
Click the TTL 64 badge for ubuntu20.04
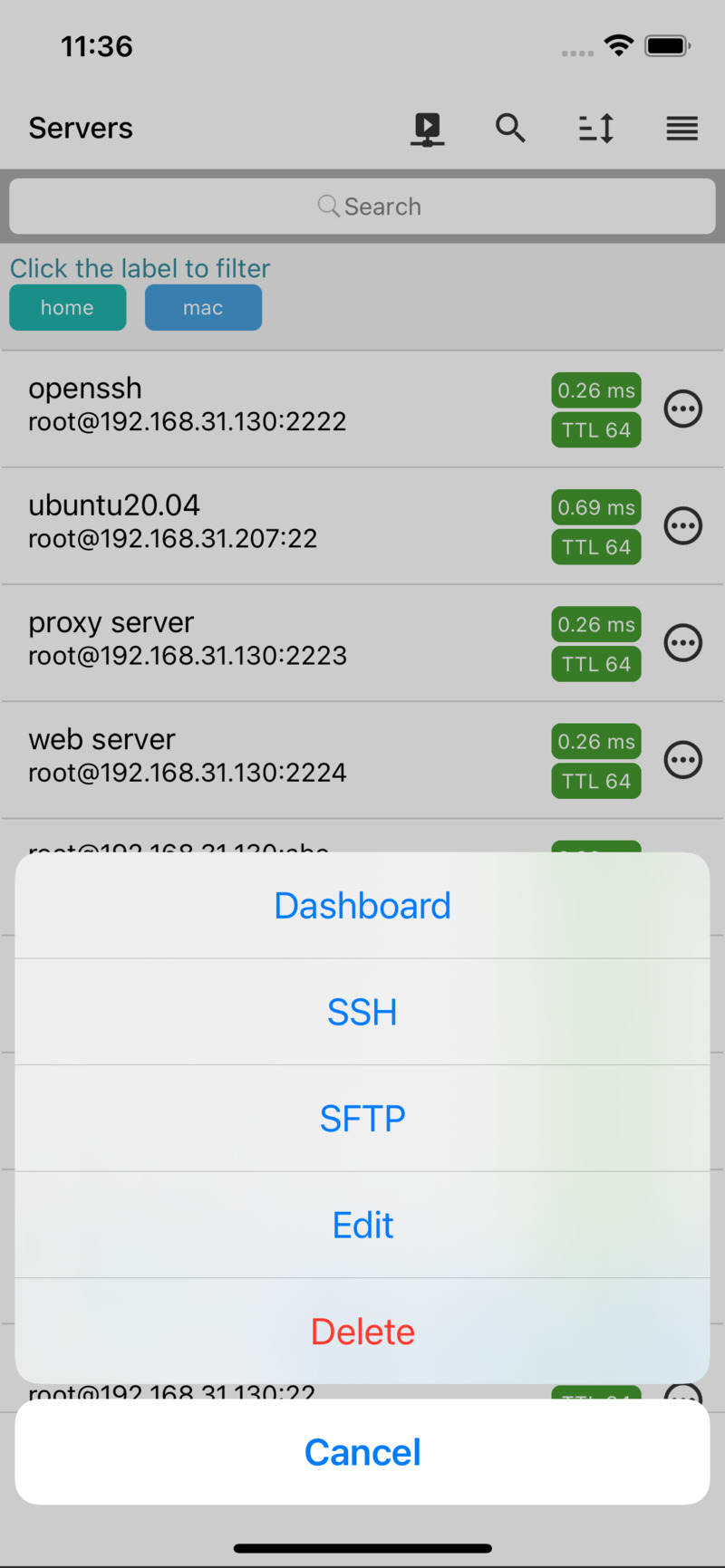click(x=595, y=546)
